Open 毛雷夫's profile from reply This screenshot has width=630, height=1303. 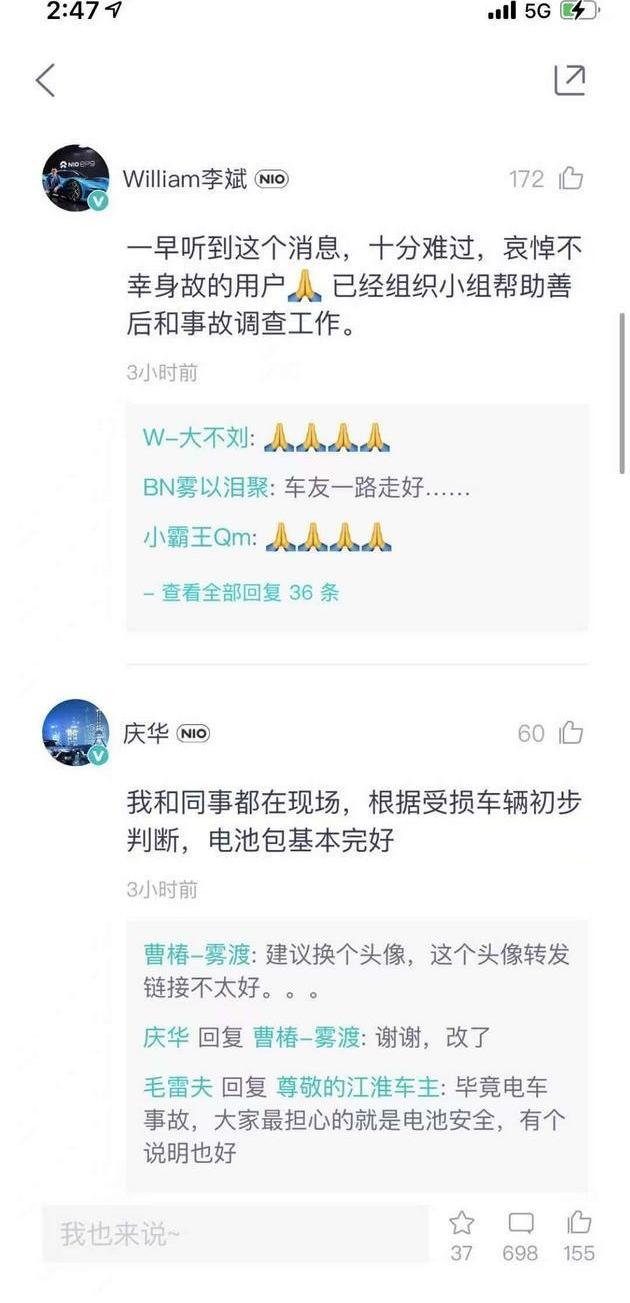pos(177,1087)
